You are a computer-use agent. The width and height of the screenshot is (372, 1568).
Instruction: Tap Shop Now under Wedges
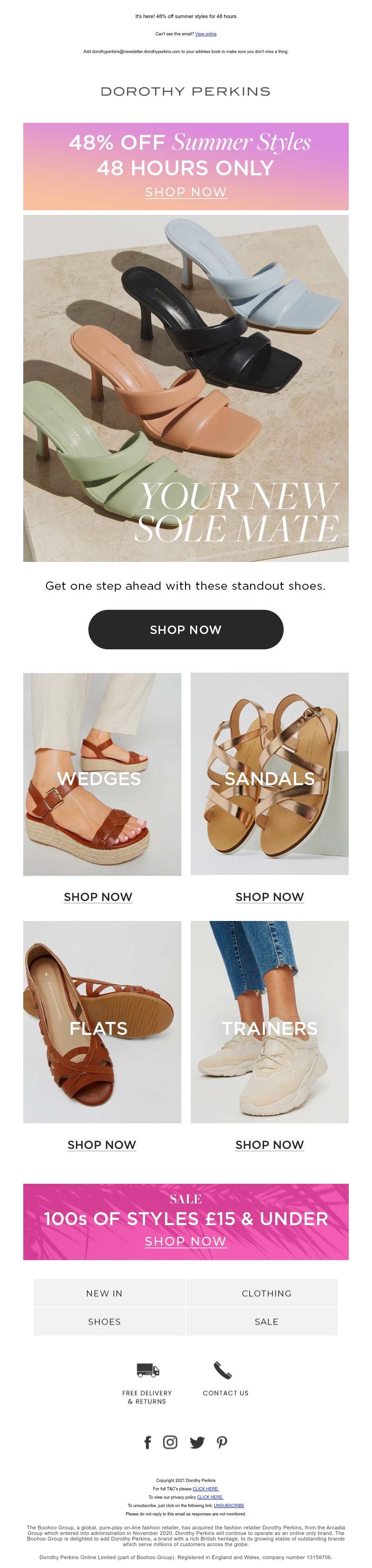98,897
